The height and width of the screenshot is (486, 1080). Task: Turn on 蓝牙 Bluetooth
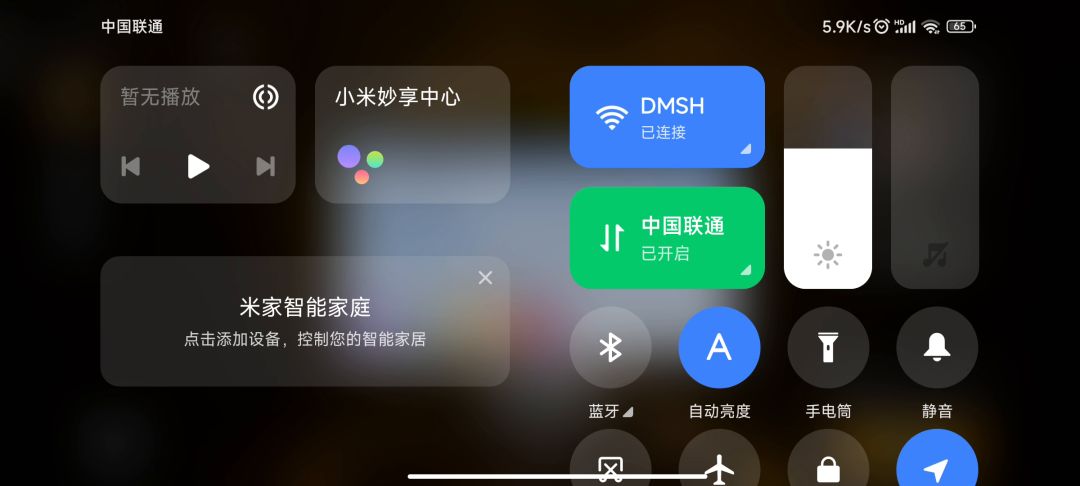(610, 348)
